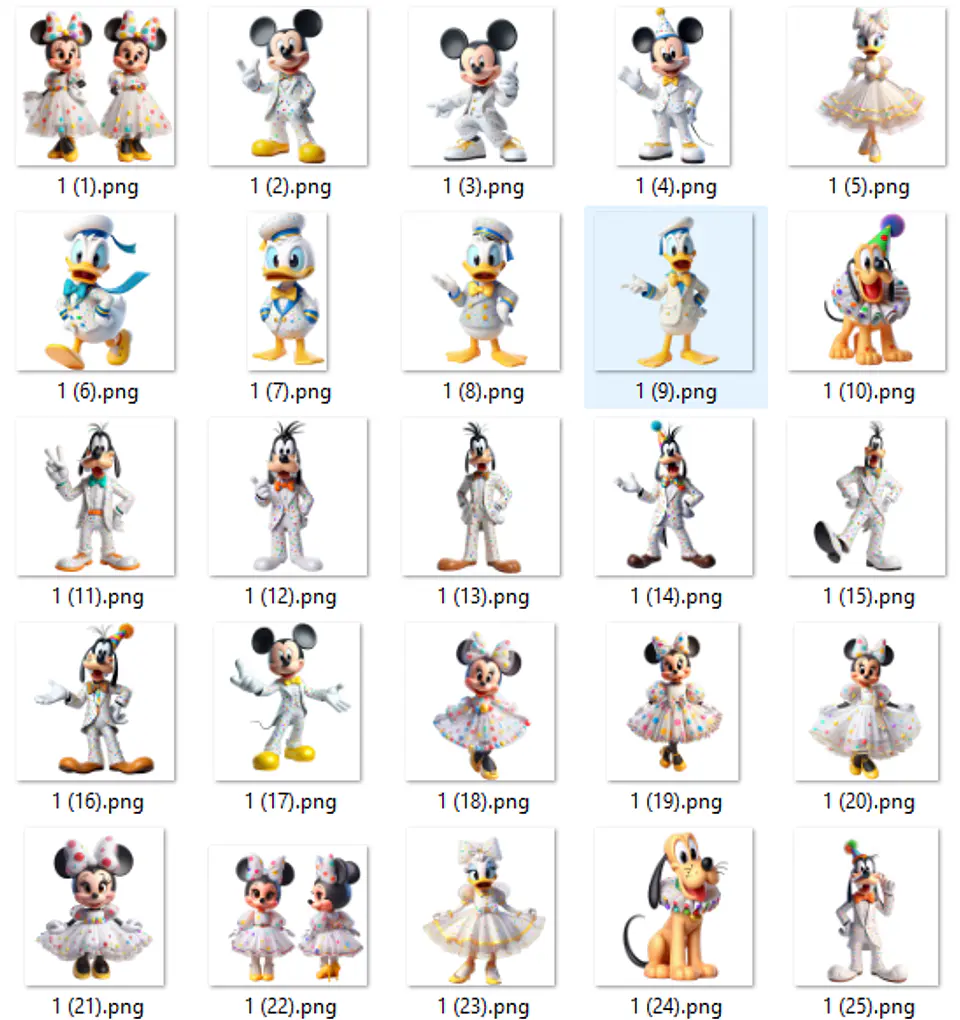The height and width of the screenshot is (1020, 960).
Task: Open the standing Goofy suit image 1 (13).png
Action: click(x=480, y=495)
